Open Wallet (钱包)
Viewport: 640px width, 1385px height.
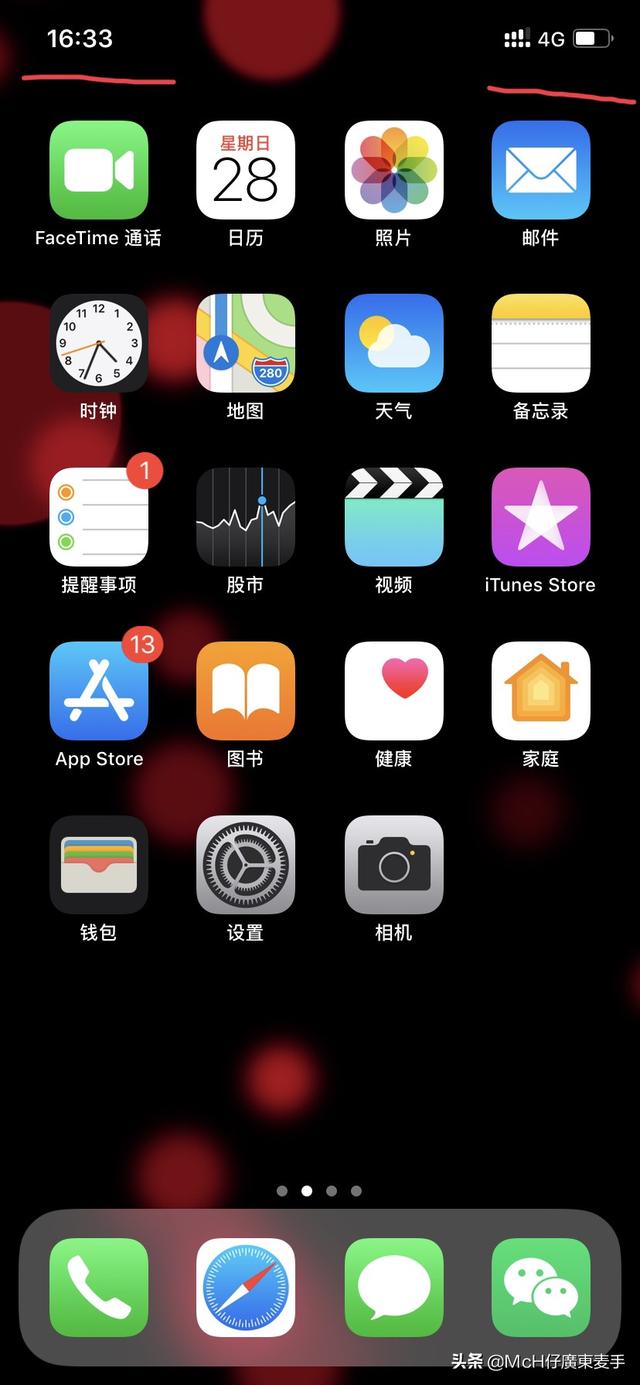[x=99, y=865]
